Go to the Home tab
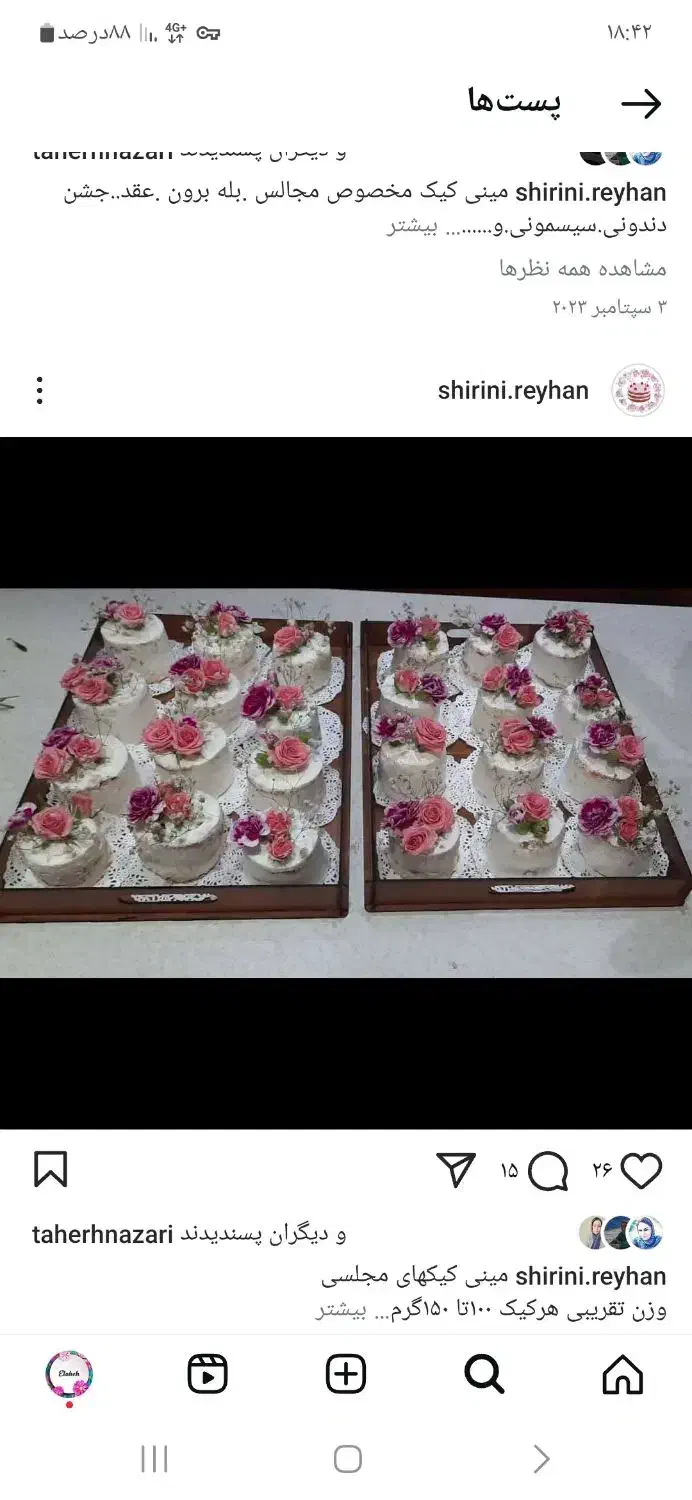This screenshot has height=1500, width=692. [x=622, y=1375]
